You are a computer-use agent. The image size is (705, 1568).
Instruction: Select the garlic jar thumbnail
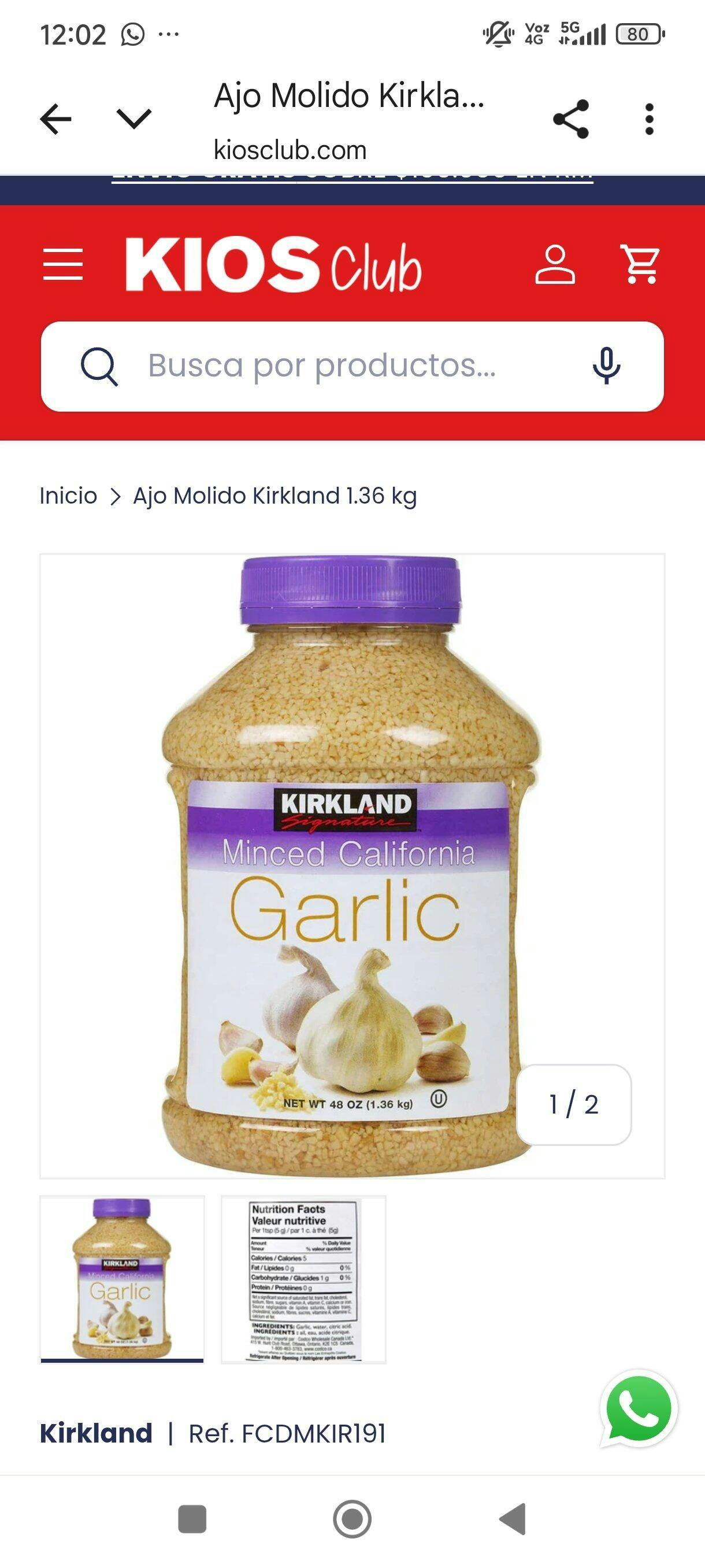tap(123, 1279)
